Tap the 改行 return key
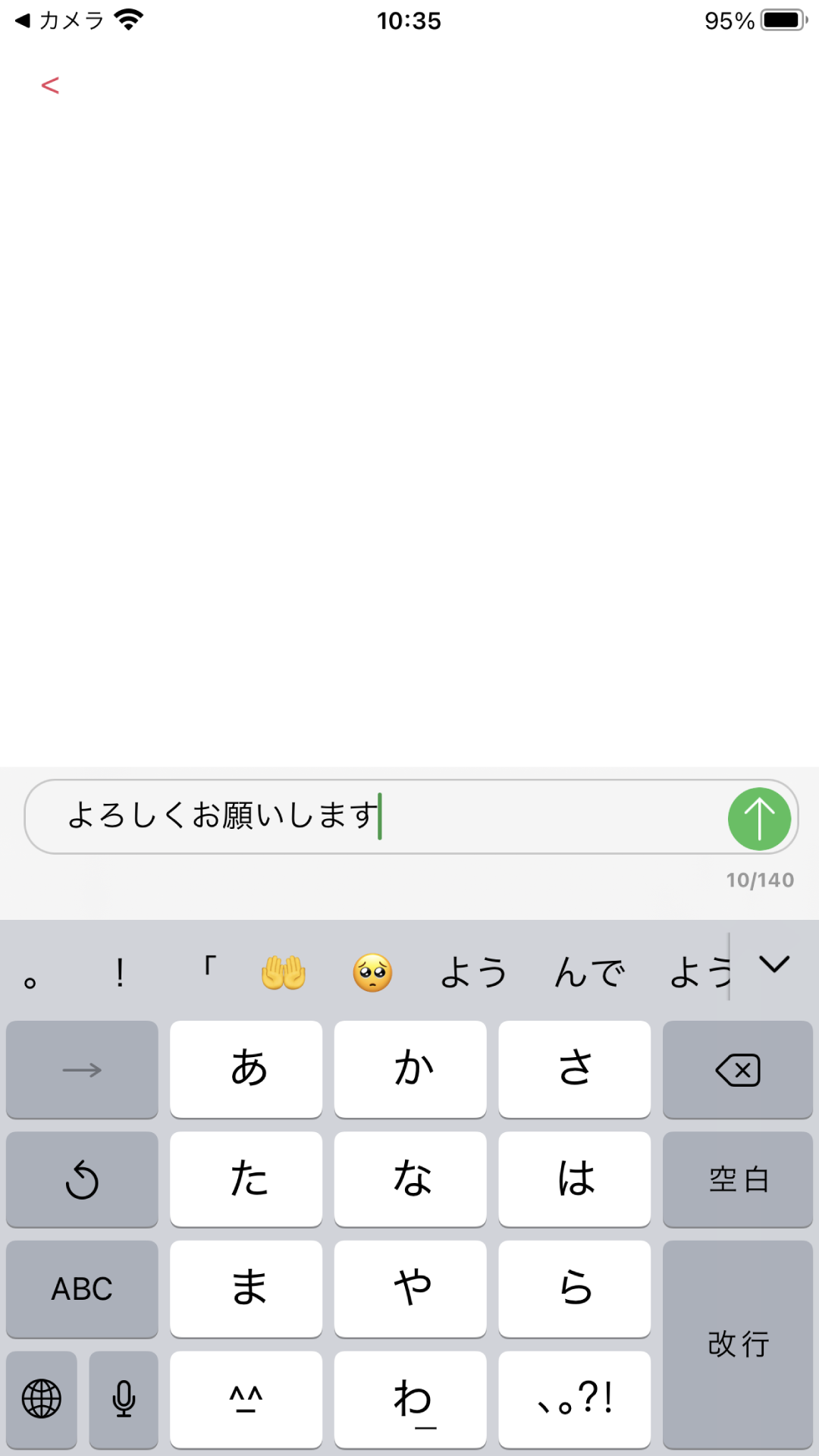This screenshot has width=819, height=1456. 737,1345
